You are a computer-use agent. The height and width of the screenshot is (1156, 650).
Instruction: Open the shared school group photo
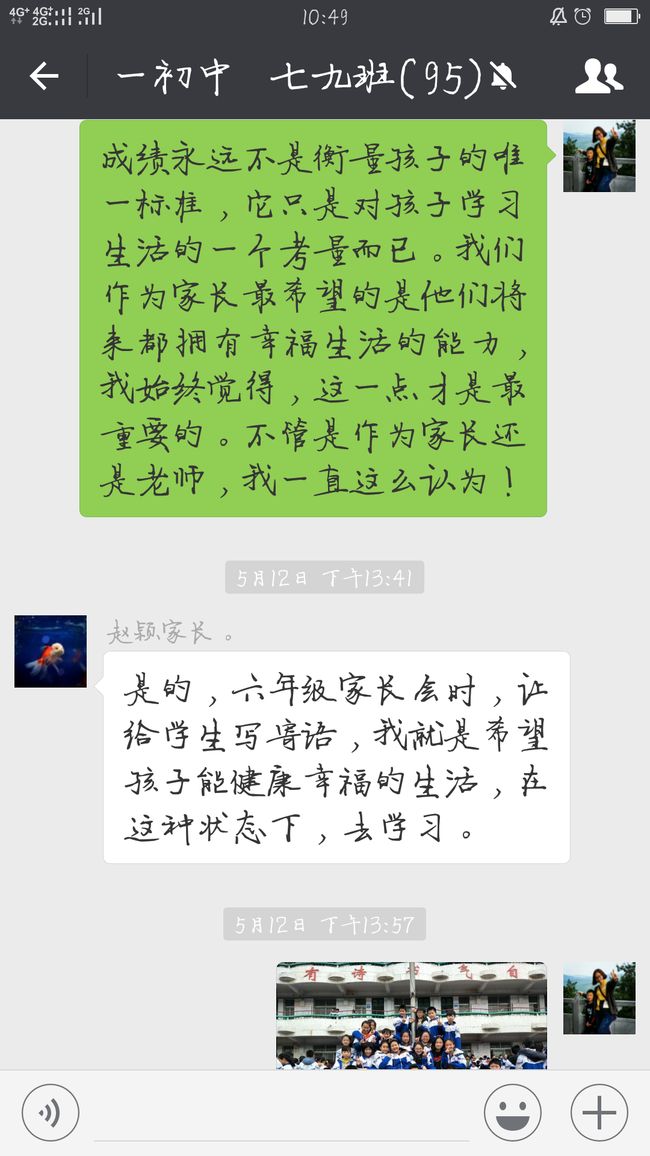click(411, 1015)
